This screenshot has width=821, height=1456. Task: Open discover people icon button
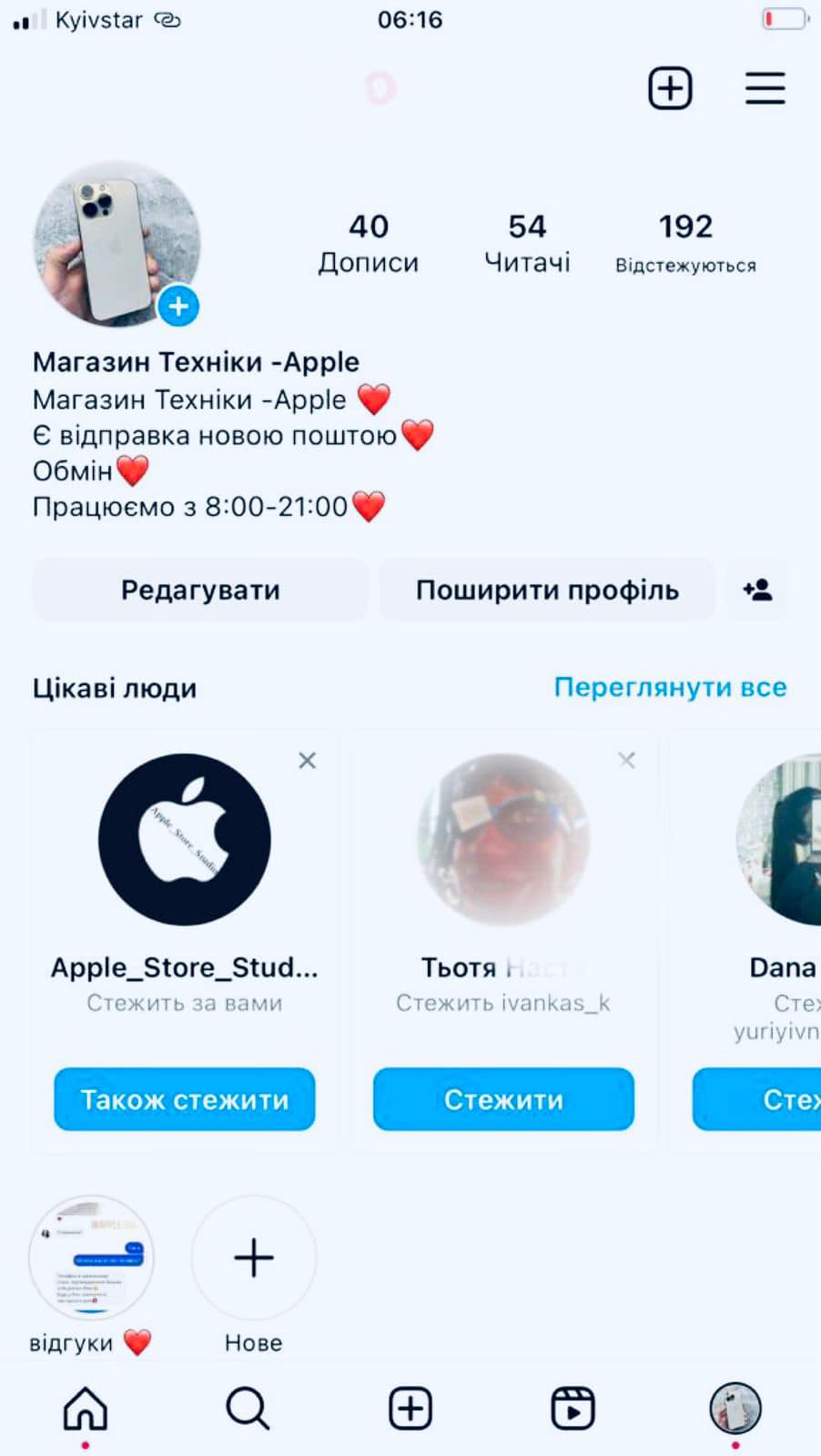pos(757,591)
